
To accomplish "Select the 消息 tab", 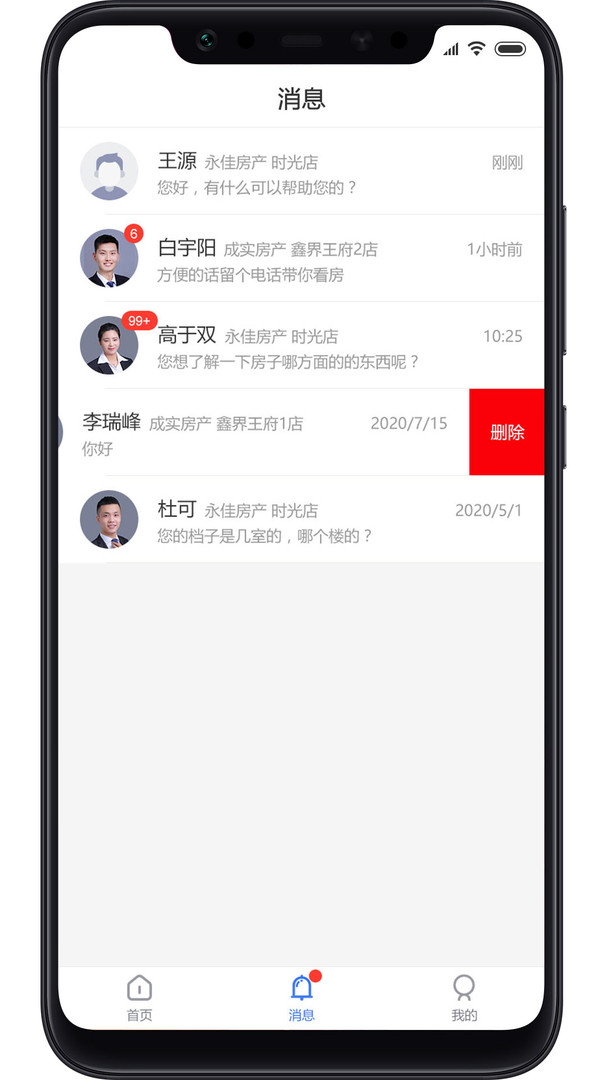I will pos(301,998).
